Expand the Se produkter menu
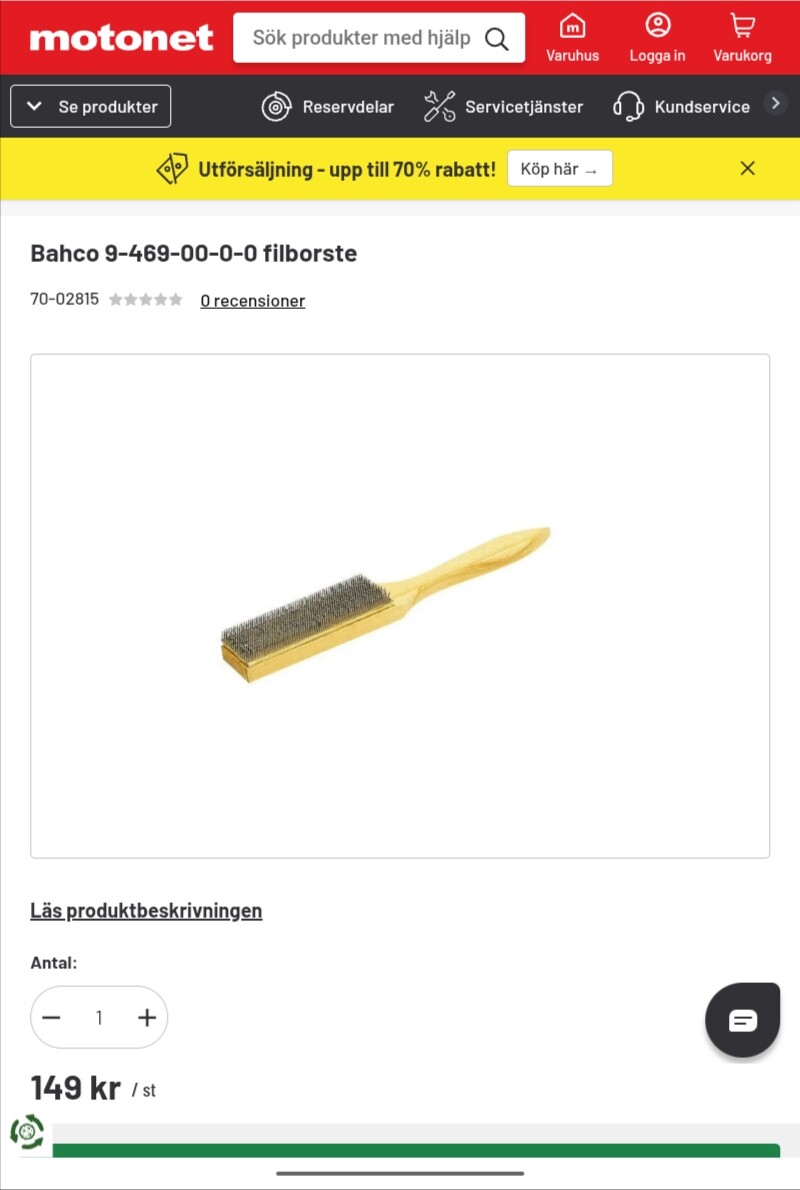800x1190 pixels. tap(91, 106)
